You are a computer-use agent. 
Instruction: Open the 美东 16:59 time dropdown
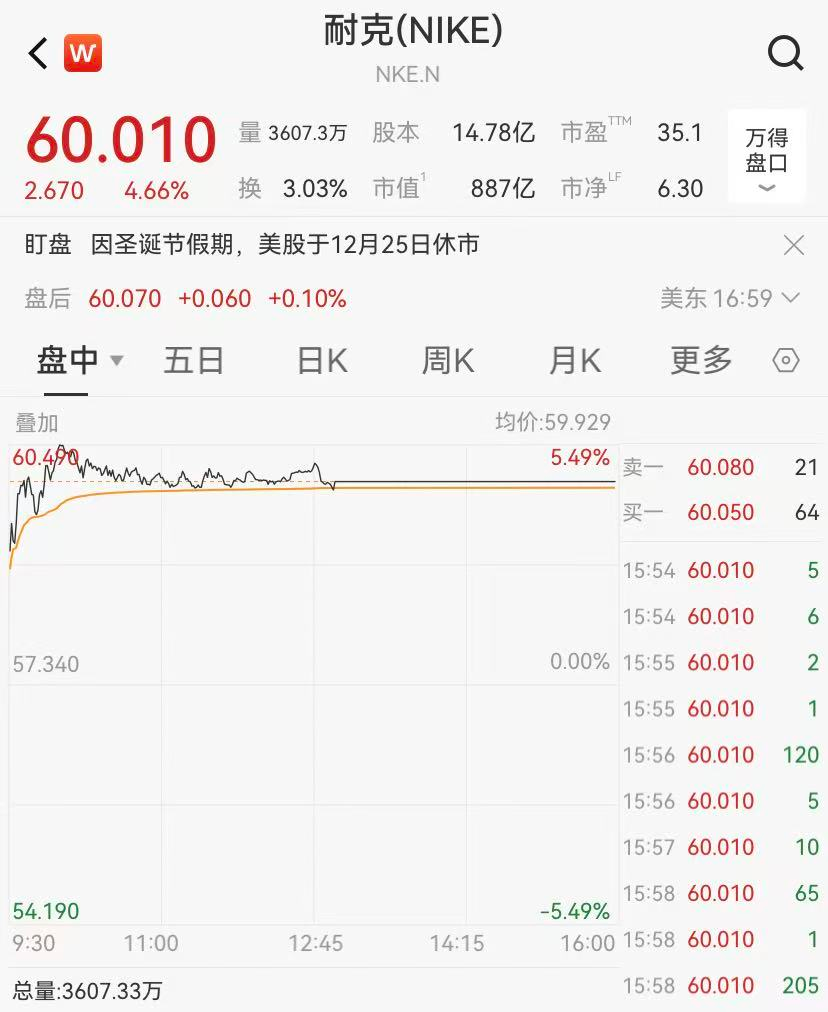click(x=730, y=298)
